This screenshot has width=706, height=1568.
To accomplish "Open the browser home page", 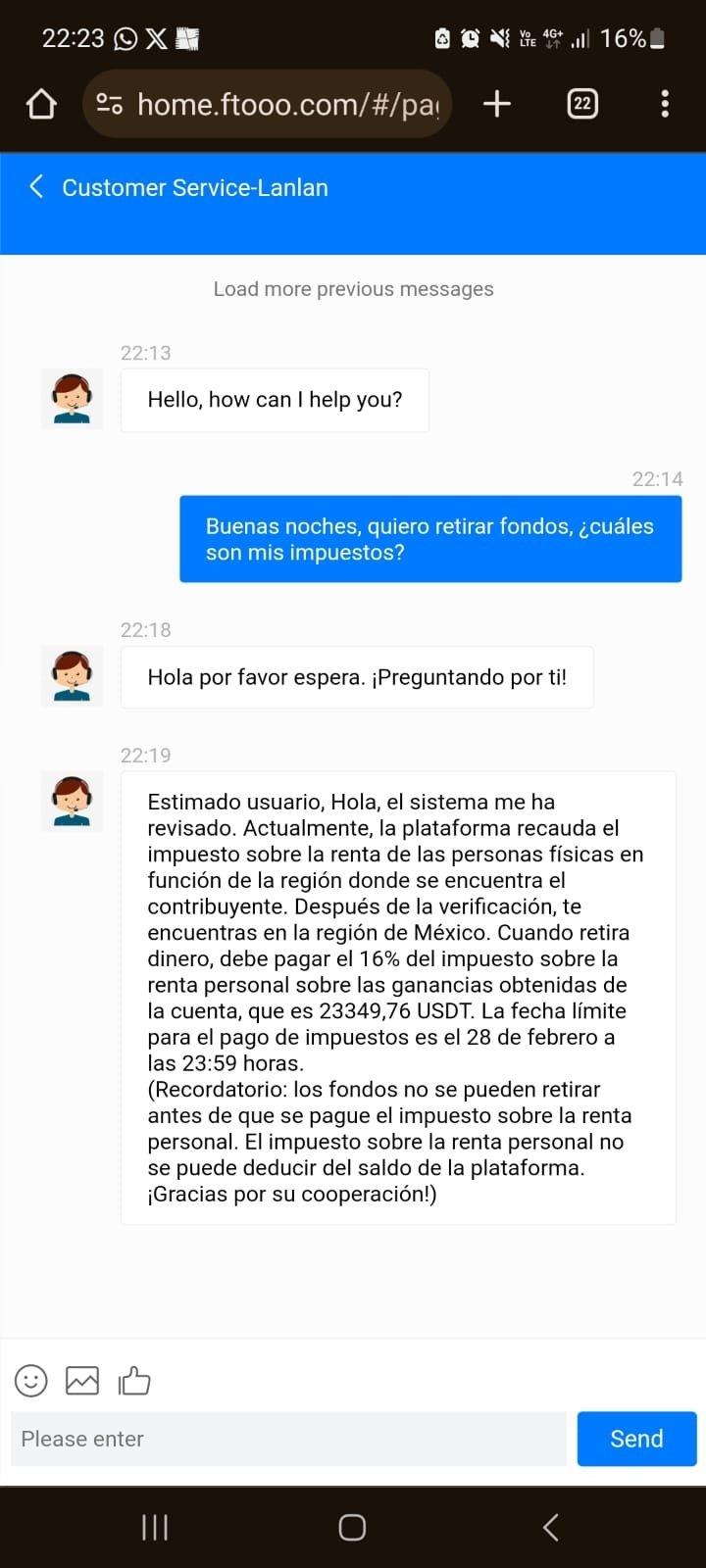I will [x=41, y=104].
